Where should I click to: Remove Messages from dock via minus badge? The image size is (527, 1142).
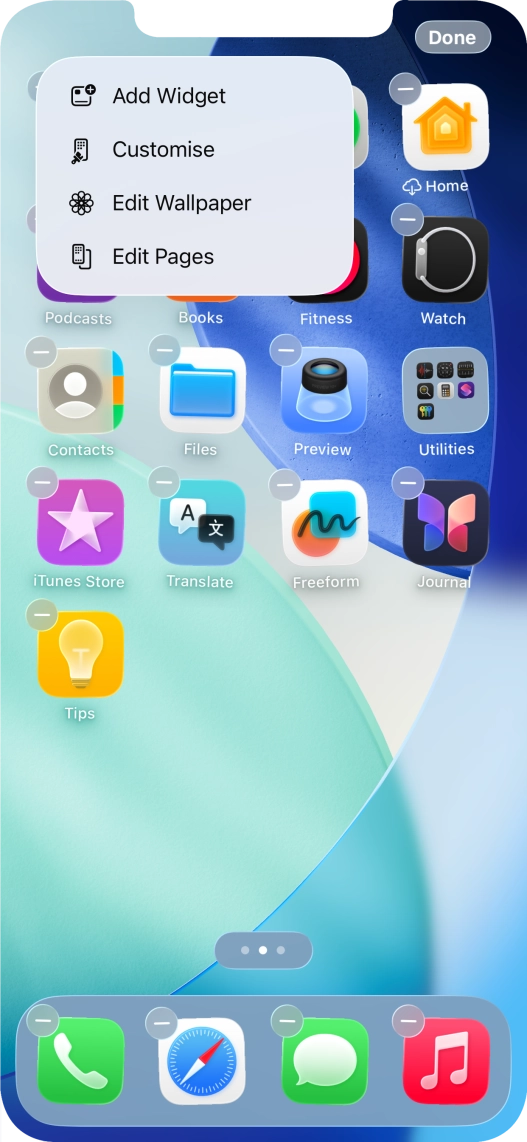coord(287,1022)
